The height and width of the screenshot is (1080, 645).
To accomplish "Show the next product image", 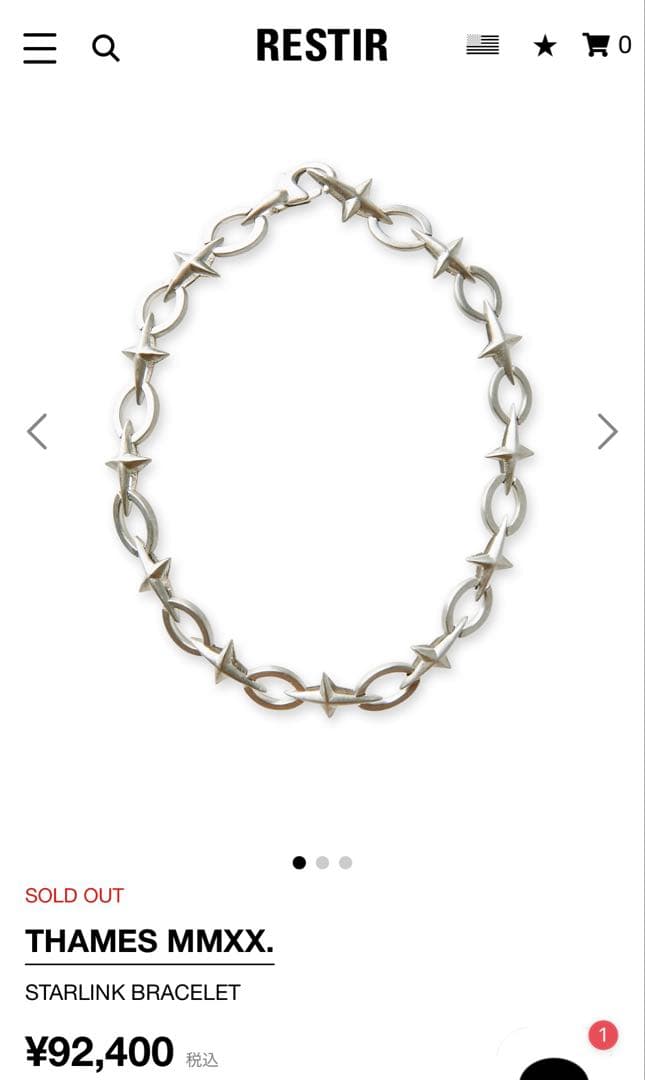I will [607, 431].
